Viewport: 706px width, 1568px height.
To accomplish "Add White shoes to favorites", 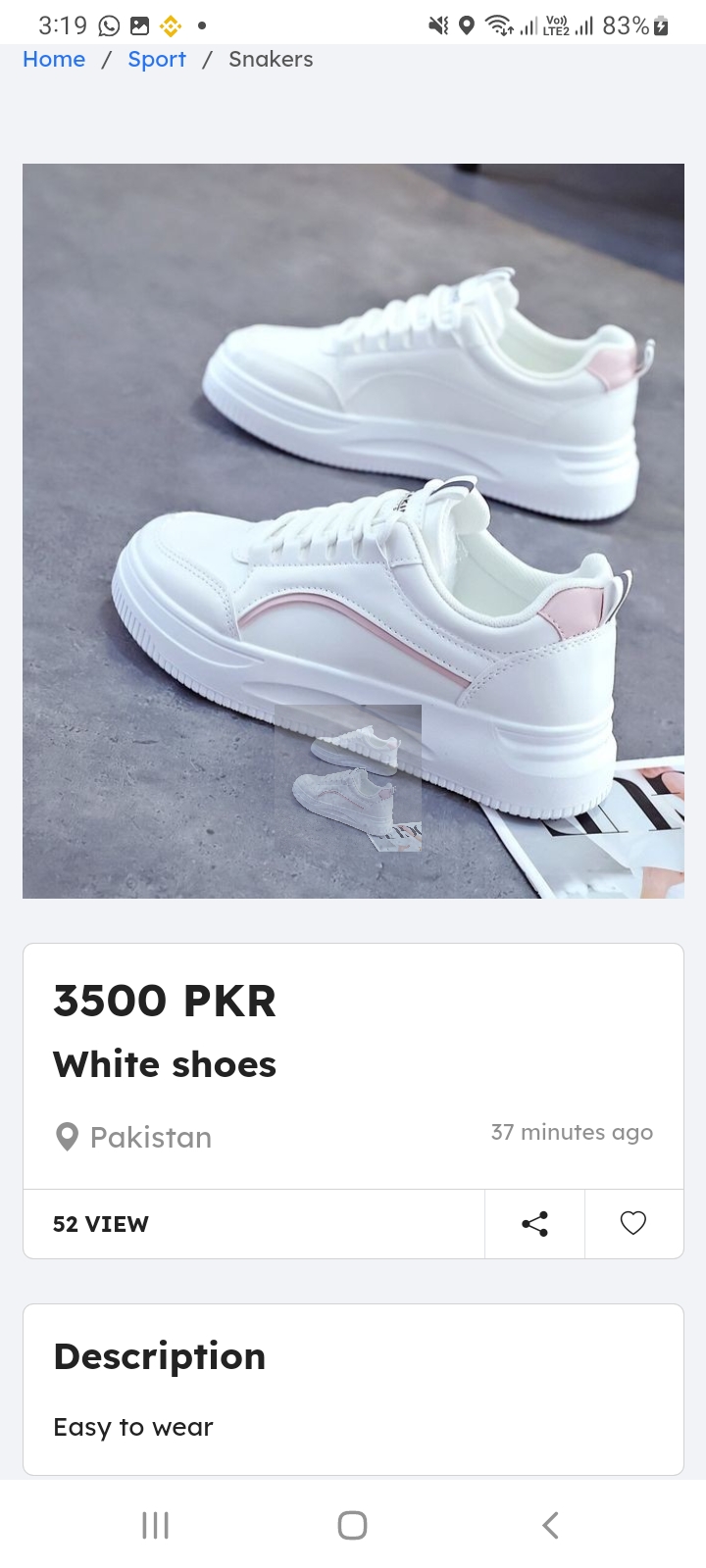I will (633, 1223).
